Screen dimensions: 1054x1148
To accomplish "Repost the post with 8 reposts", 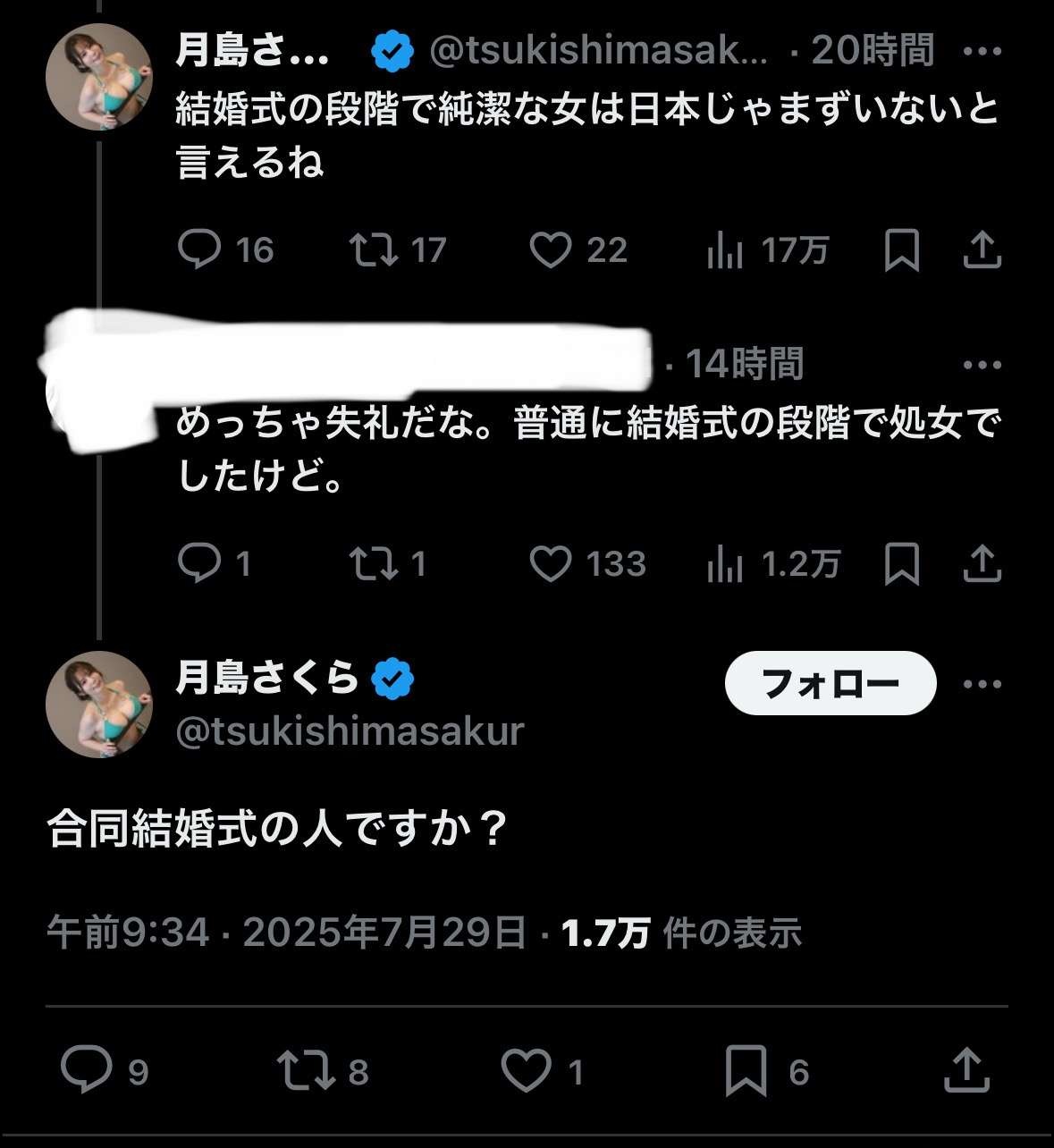I will 305,1070.
